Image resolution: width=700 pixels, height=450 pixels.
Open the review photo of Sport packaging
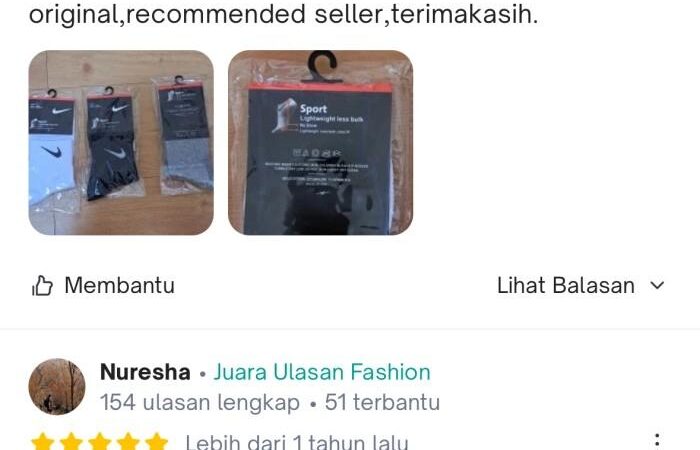(320, 143)
